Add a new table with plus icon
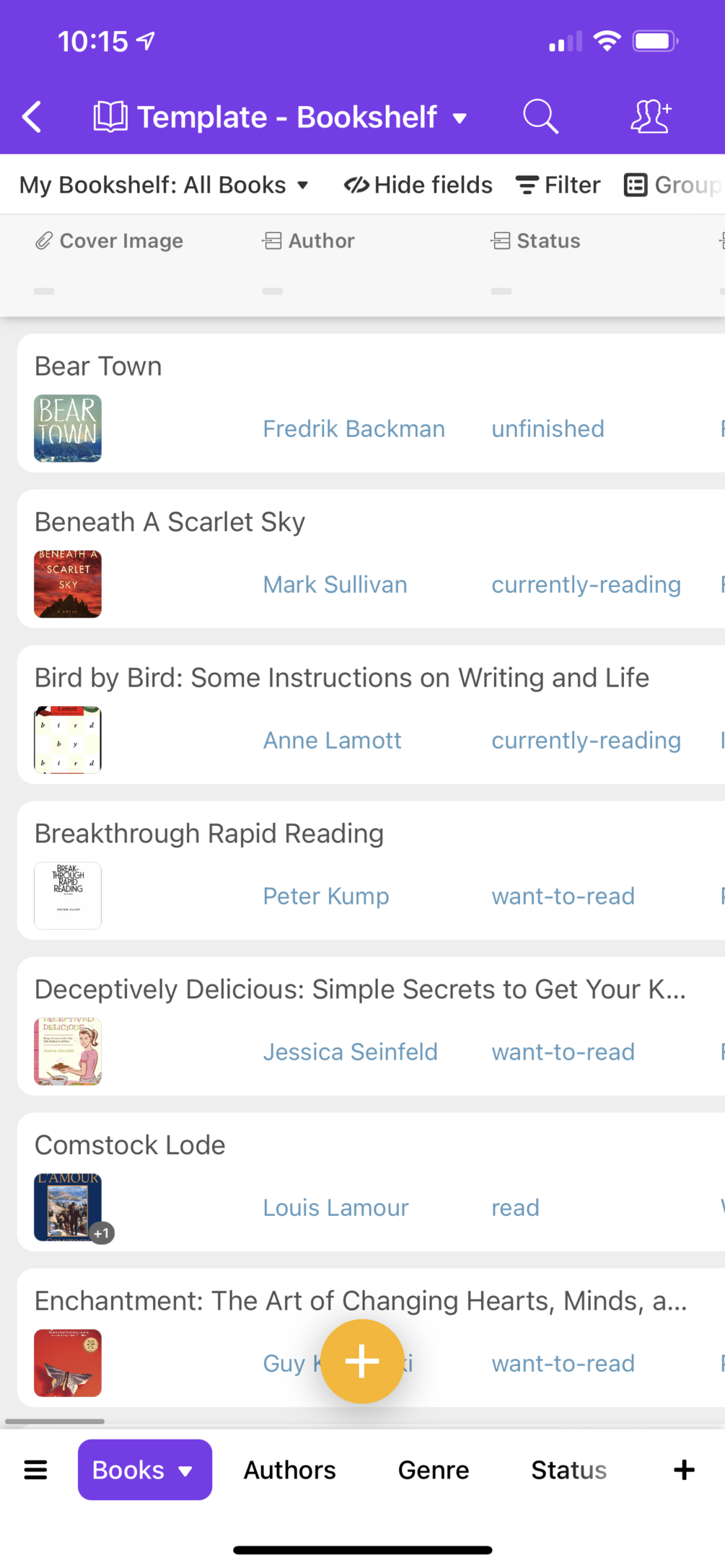The height and width of the screenshot is (1568, 725). click(x=684, y=1469)
